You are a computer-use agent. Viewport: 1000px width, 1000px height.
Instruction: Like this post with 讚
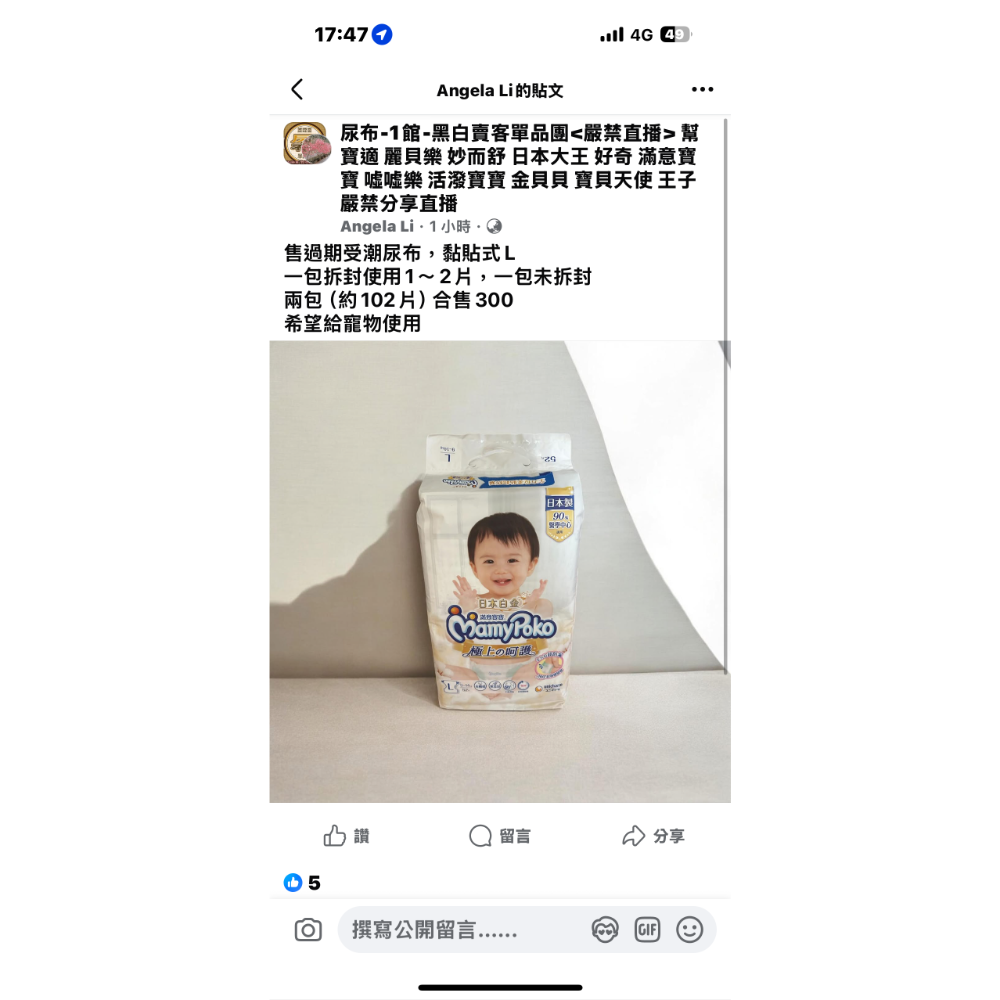346,835
